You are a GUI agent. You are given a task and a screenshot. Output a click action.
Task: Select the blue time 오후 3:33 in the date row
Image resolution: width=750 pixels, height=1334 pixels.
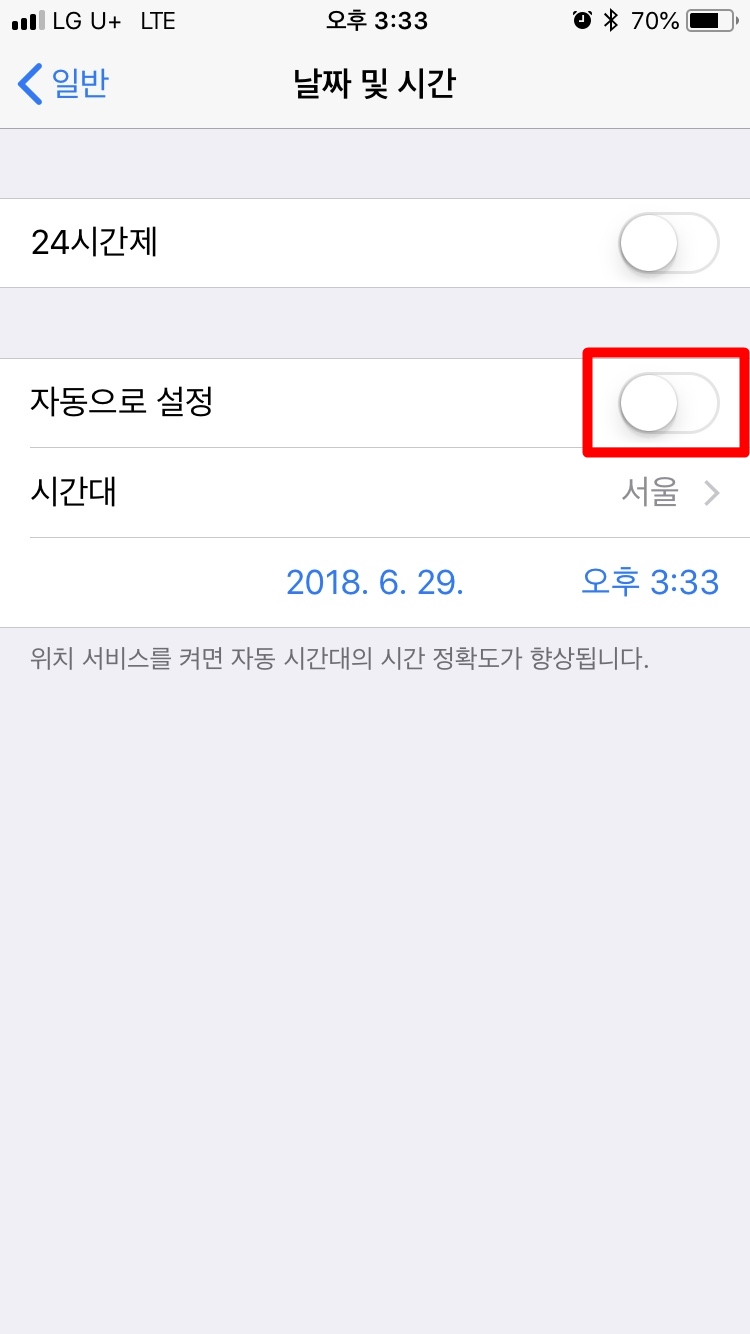click(x=650, y=582)
